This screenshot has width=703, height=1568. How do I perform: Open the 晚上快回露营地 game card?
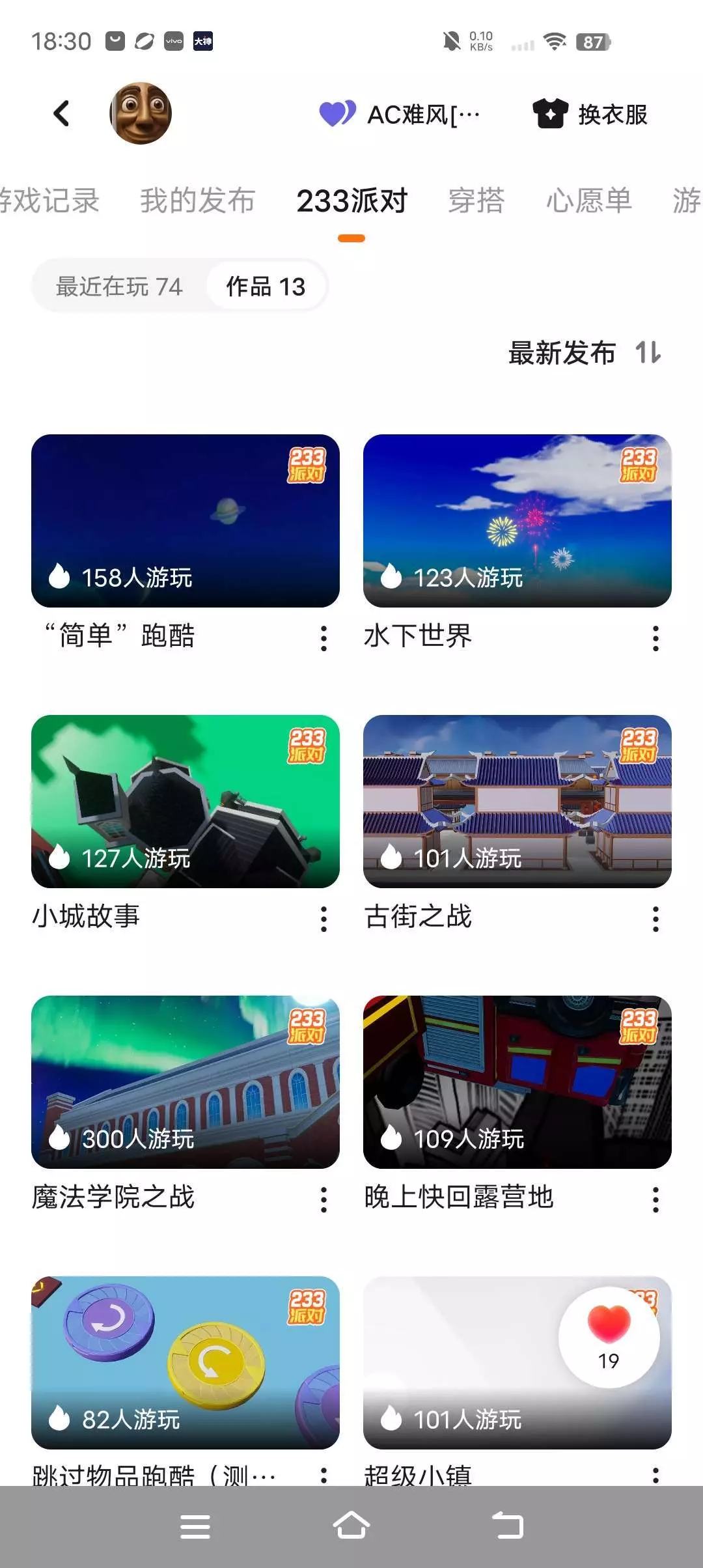point(517,1082)
